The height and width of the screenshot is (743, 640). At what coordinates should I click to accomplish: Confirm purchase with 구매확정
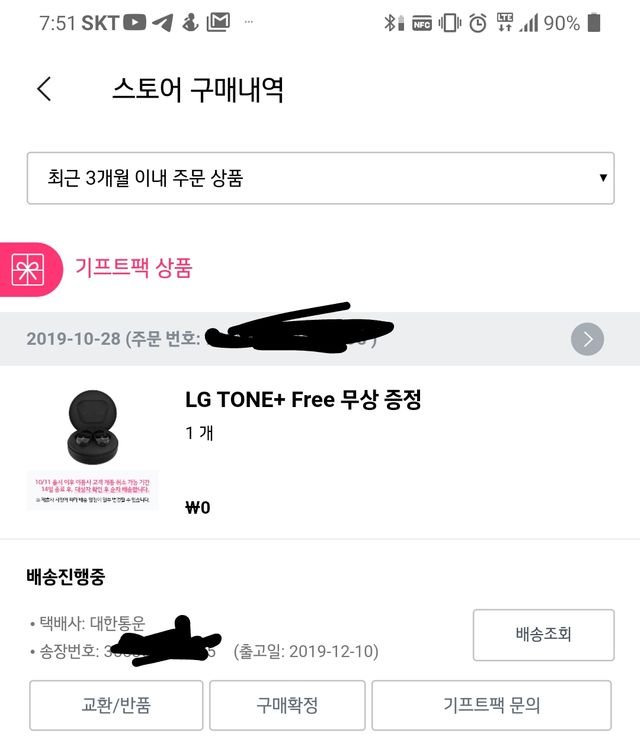287,705
